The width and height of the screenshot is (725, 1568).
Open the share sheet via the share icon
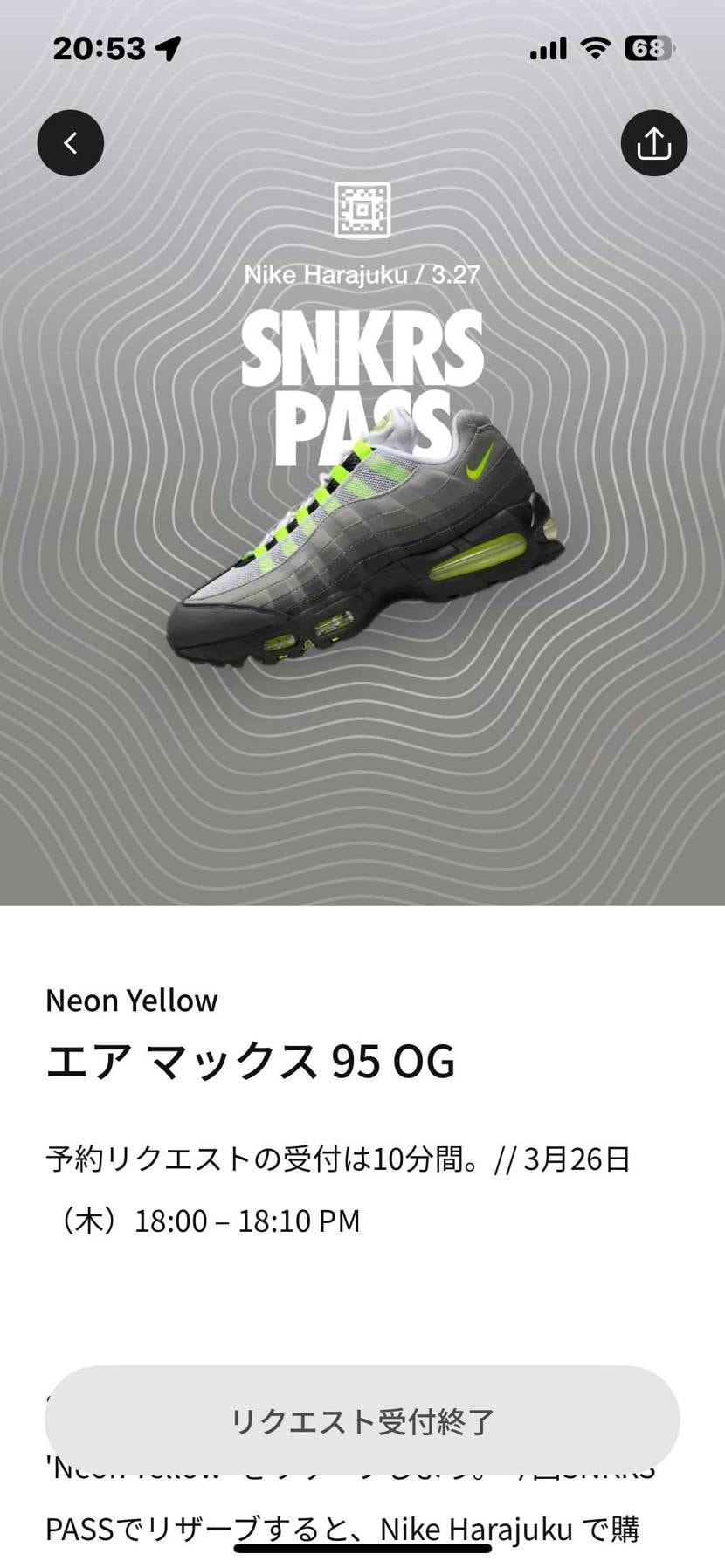(653, 142)
